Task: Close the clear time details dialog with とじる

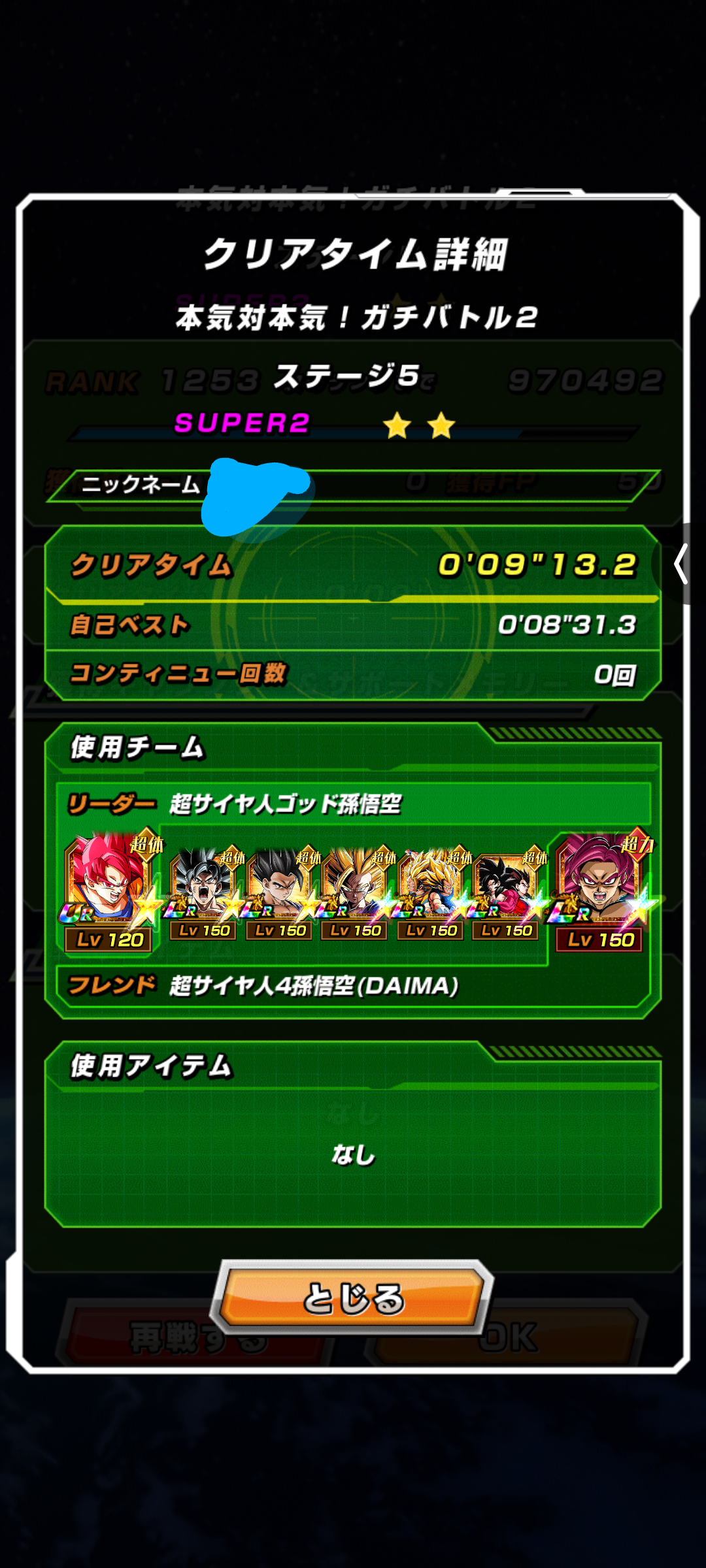Action: 353,1298
